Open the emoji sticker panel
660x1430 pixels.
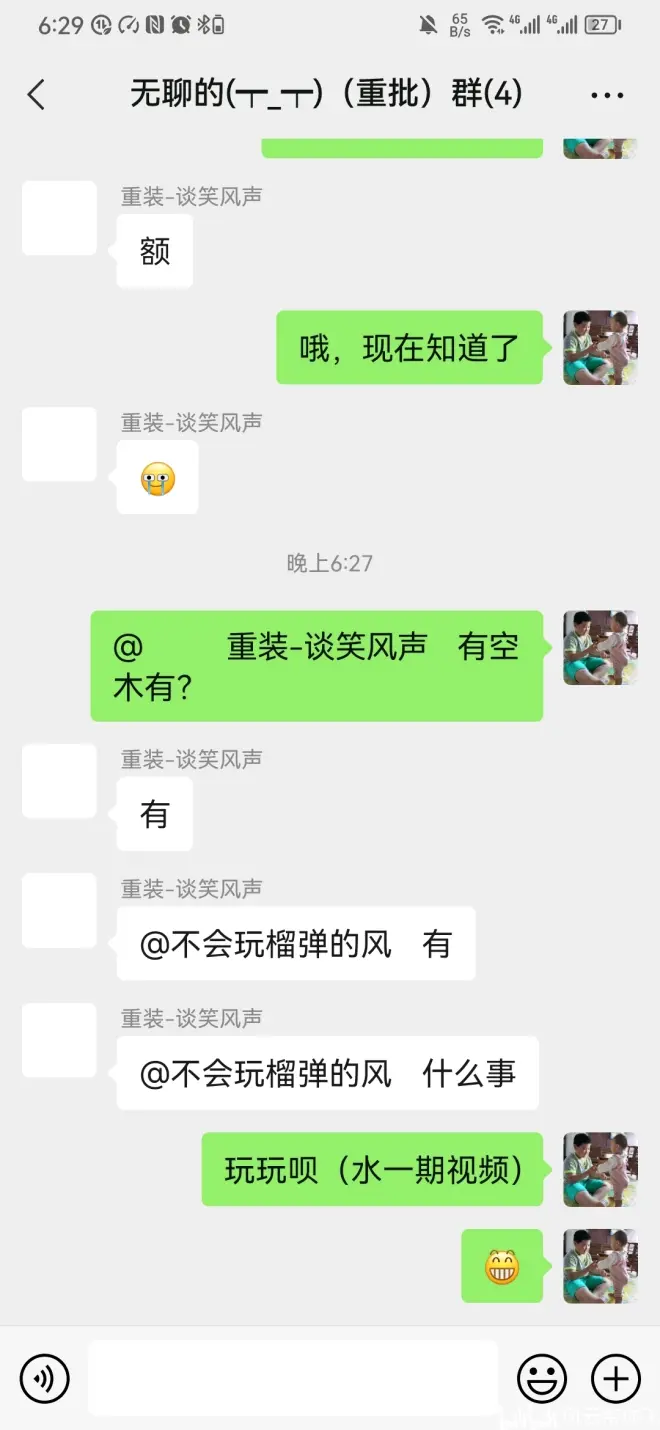[541, 1379]
